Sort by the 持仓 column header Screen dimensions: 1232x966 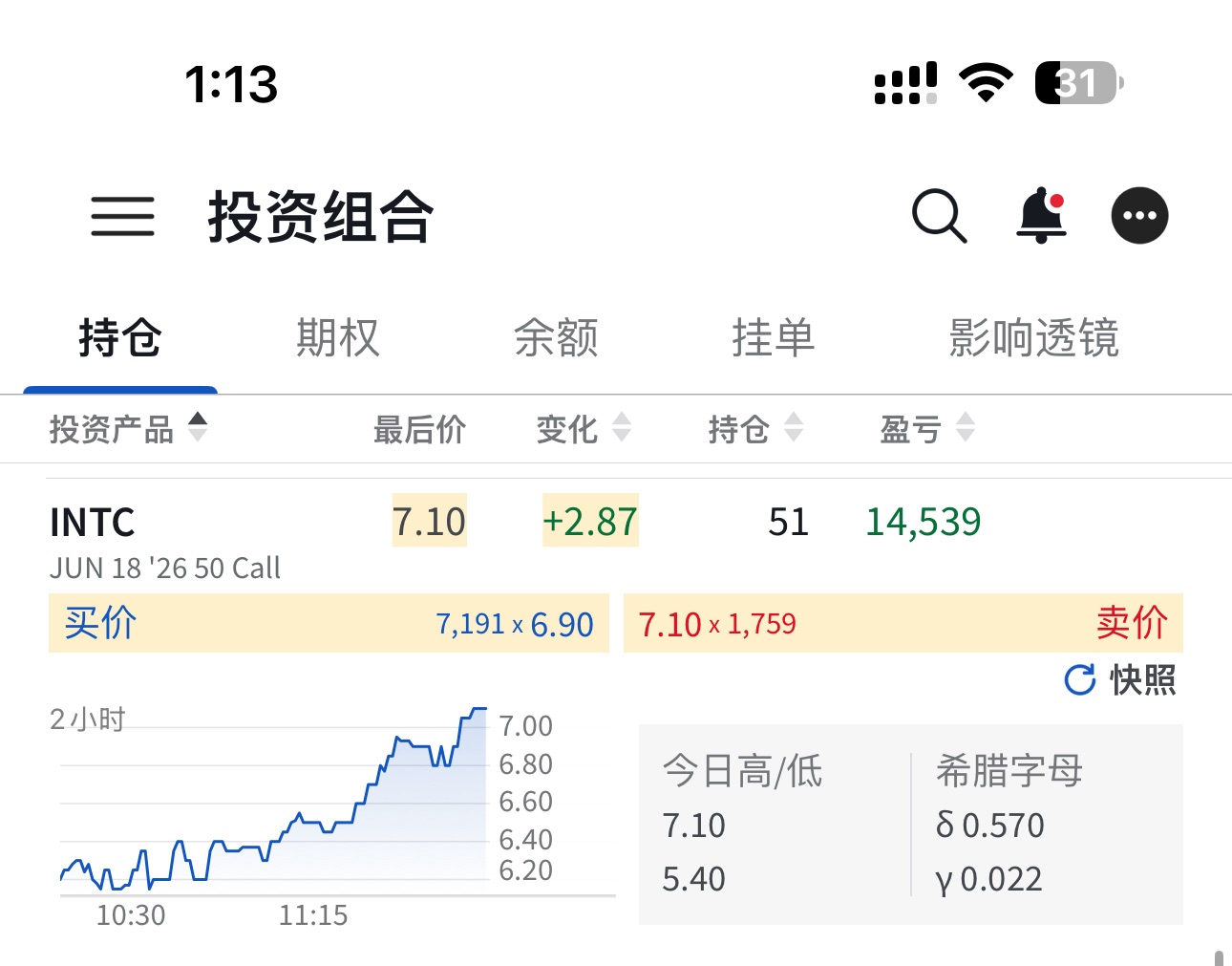tap(754, 429)
